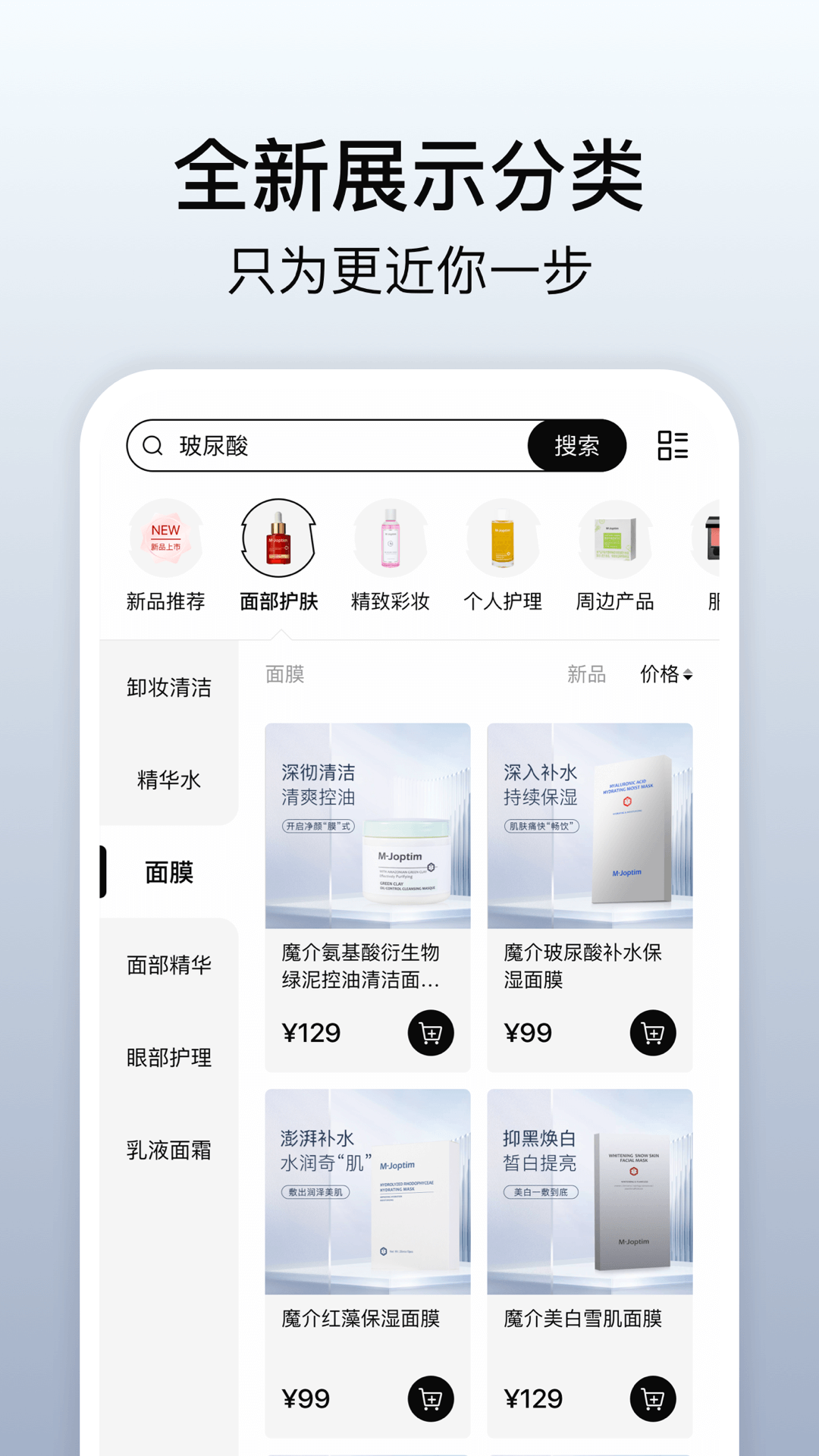This screenshot has width=819, height=1456.
Task: Switch to the 卸妆清洁 category tab
Action: 168,689
